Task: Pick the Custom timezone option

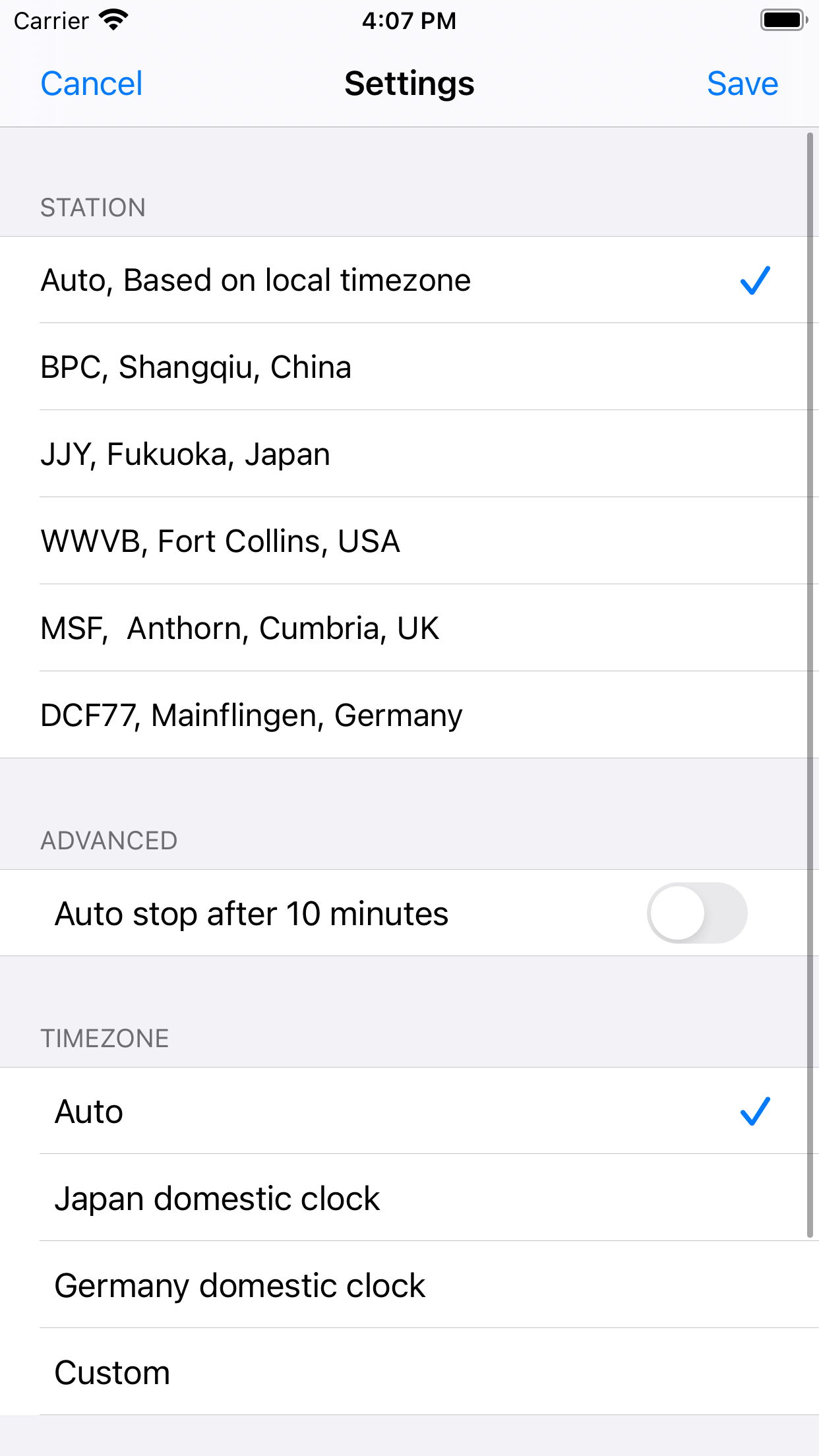Action: click(409, 1372)
